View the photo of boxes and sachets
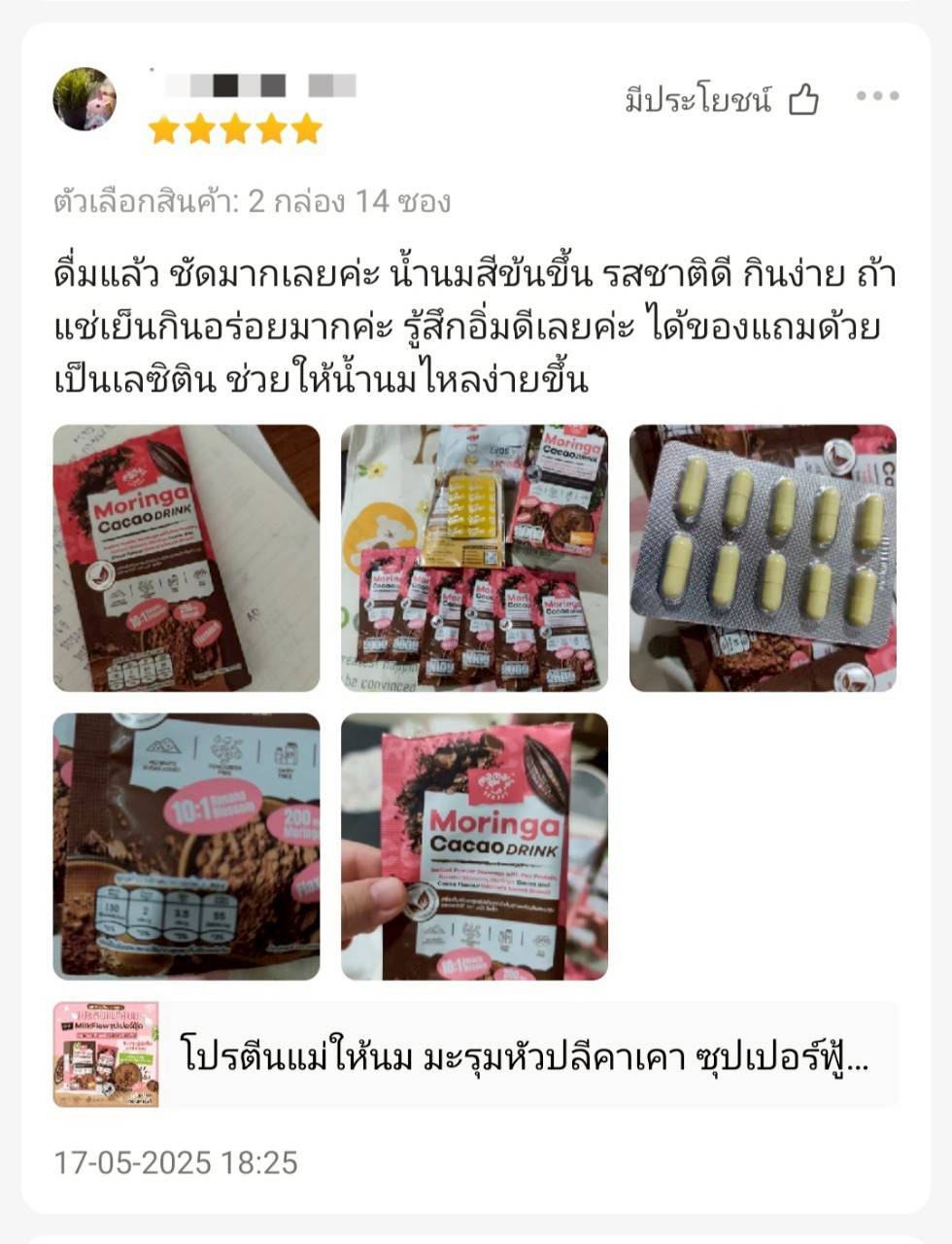Screen dimensions: 952x1244 (x=474, y=558)
